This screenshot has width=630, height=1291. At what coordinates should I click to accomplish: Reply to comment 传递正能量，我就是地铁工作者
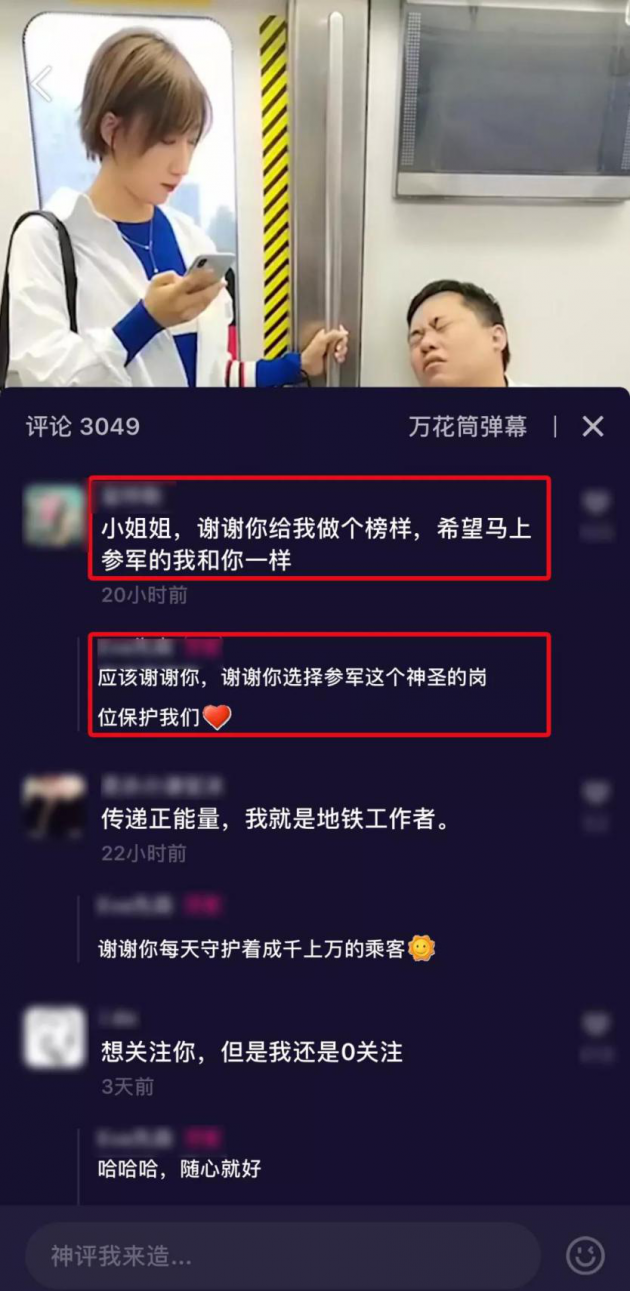click(x=275, y=820)
